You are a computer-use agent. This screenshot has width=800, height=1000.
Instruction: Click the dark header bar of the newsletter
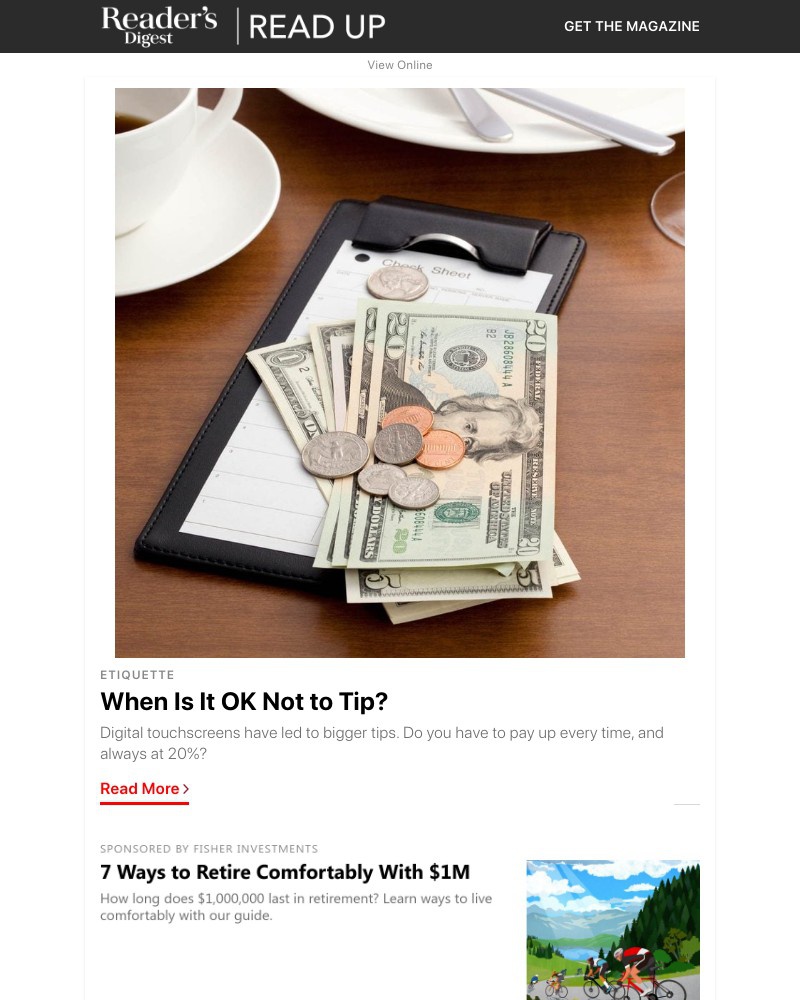tap(450, 26)
